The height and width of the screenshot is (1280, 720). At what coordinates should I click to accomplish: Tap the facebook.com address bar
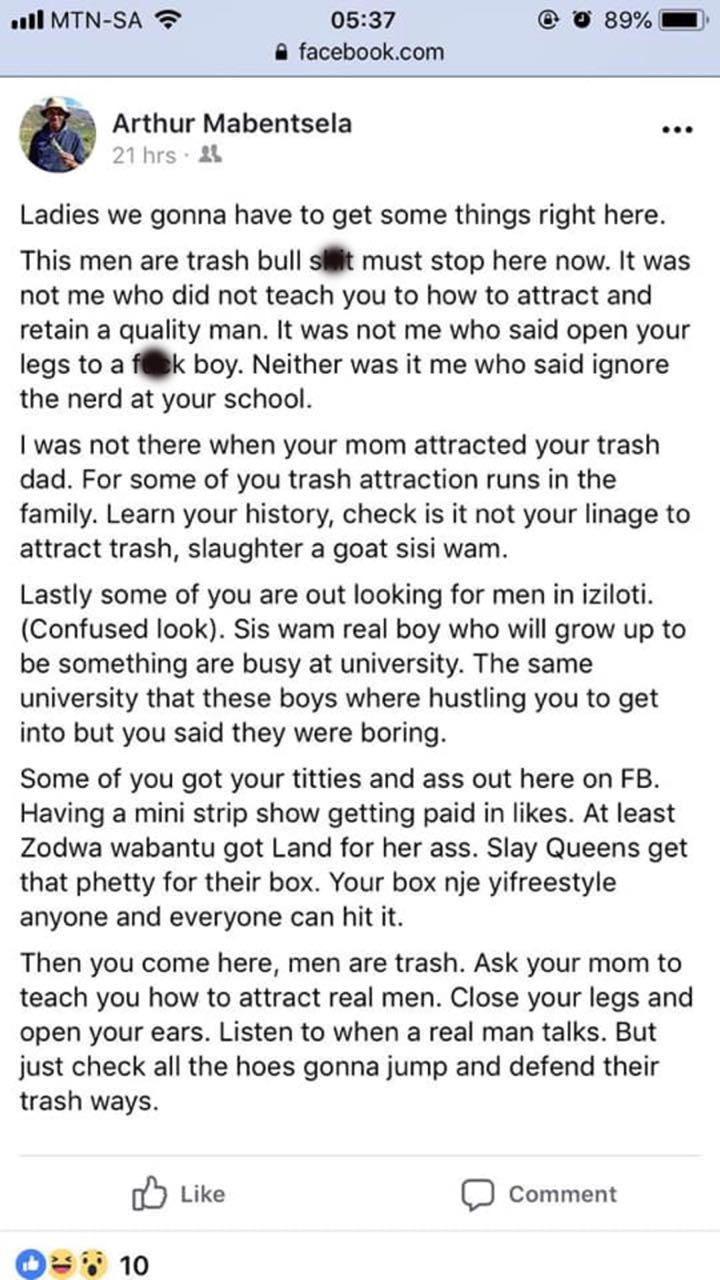tap(358, 53)
